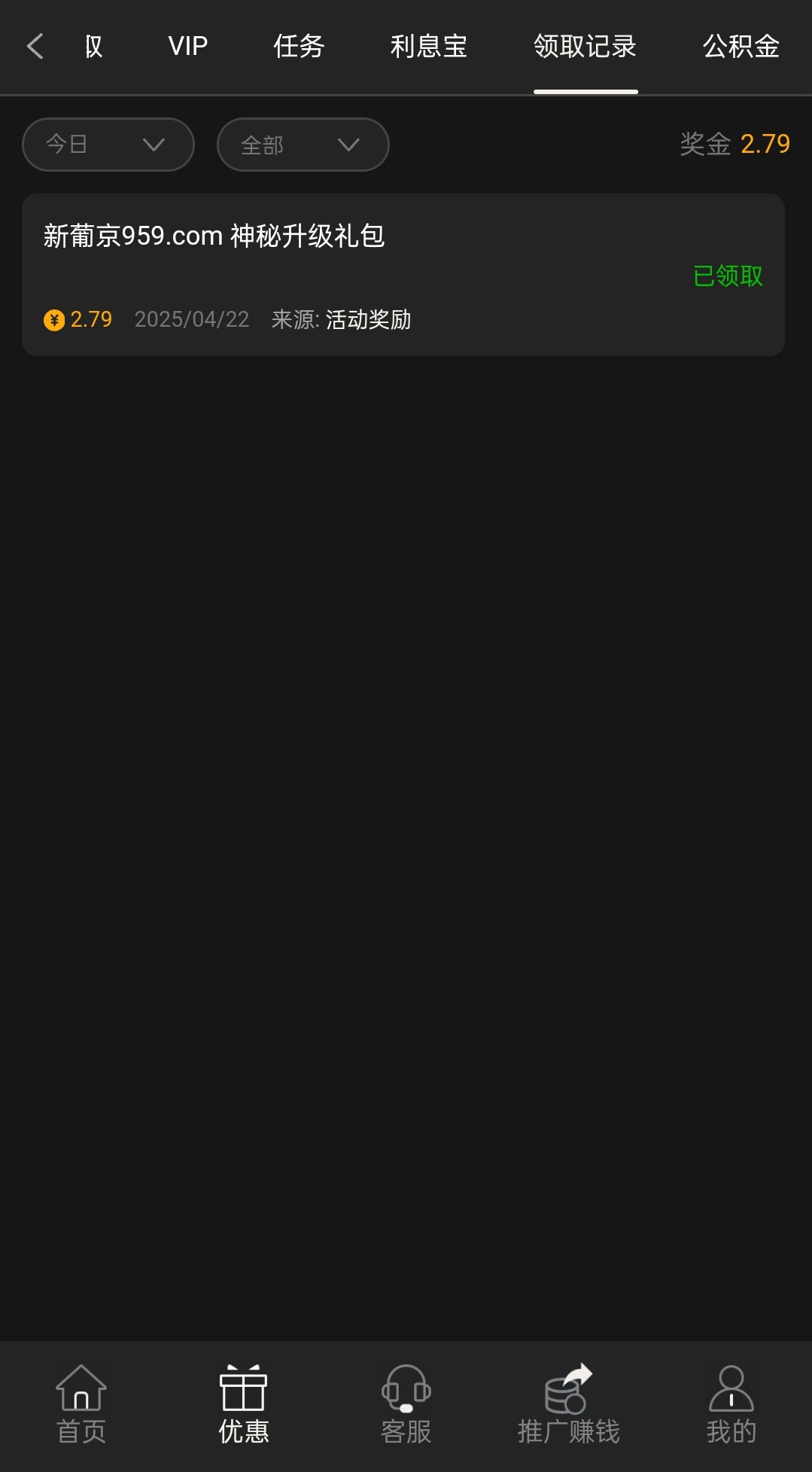812x1472 pixels.
Task: Switch to the VIP tab
Action: tap(188, 47)
